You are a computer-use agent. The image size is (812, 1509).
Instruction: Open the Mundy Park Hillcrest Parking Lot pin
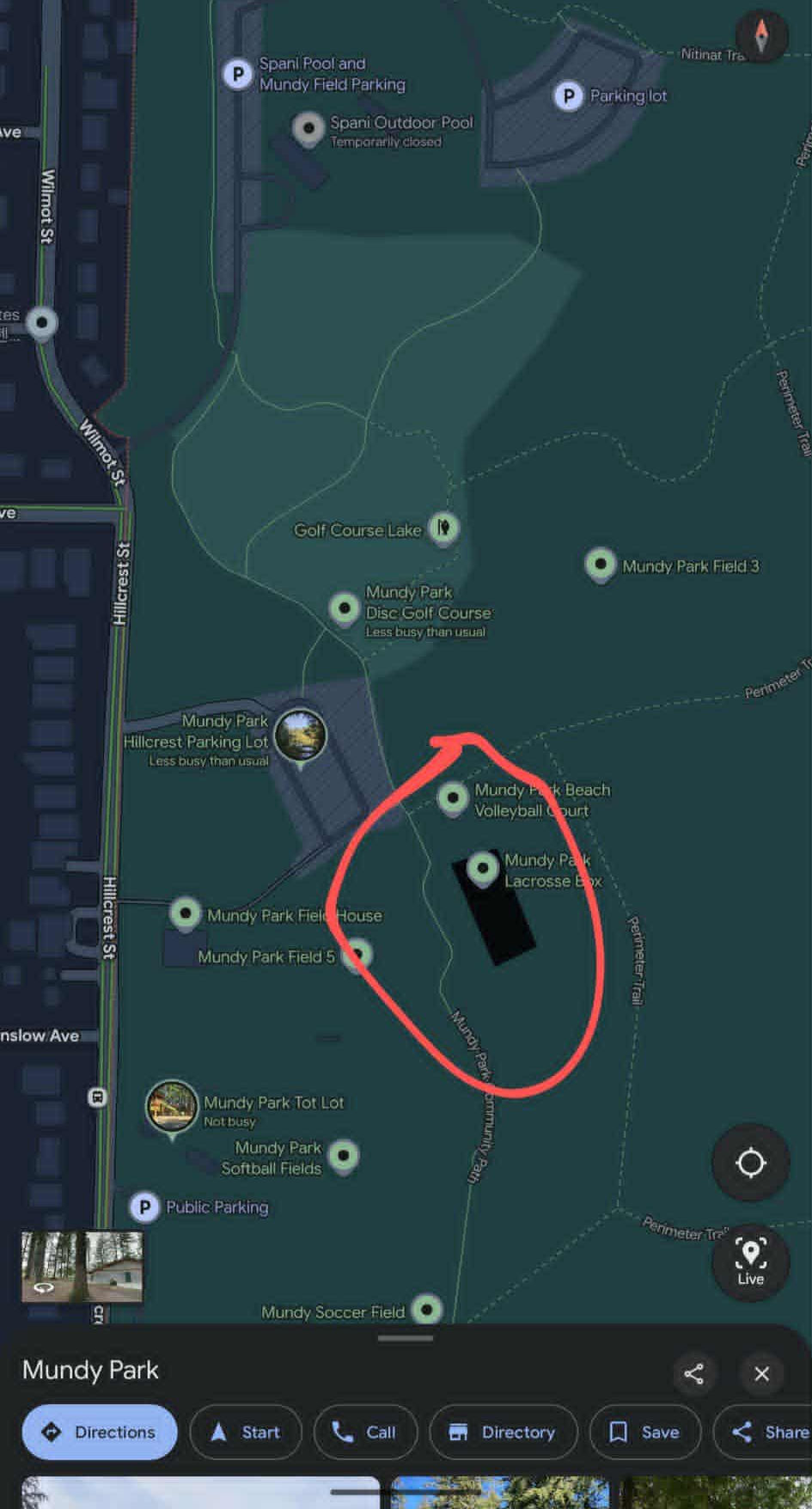pos(300,736)
